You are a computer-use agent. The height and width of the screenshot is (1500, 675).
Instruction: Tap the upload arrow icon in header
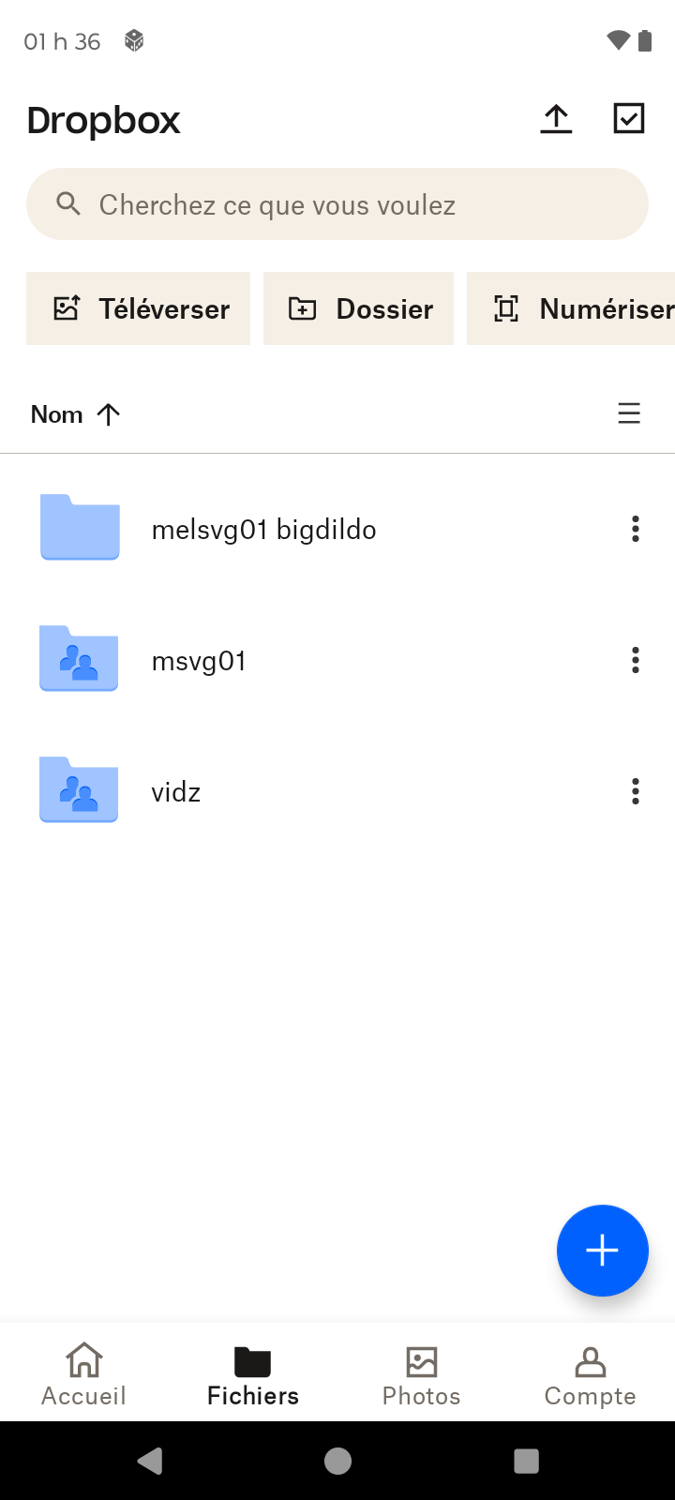point(556,119)
